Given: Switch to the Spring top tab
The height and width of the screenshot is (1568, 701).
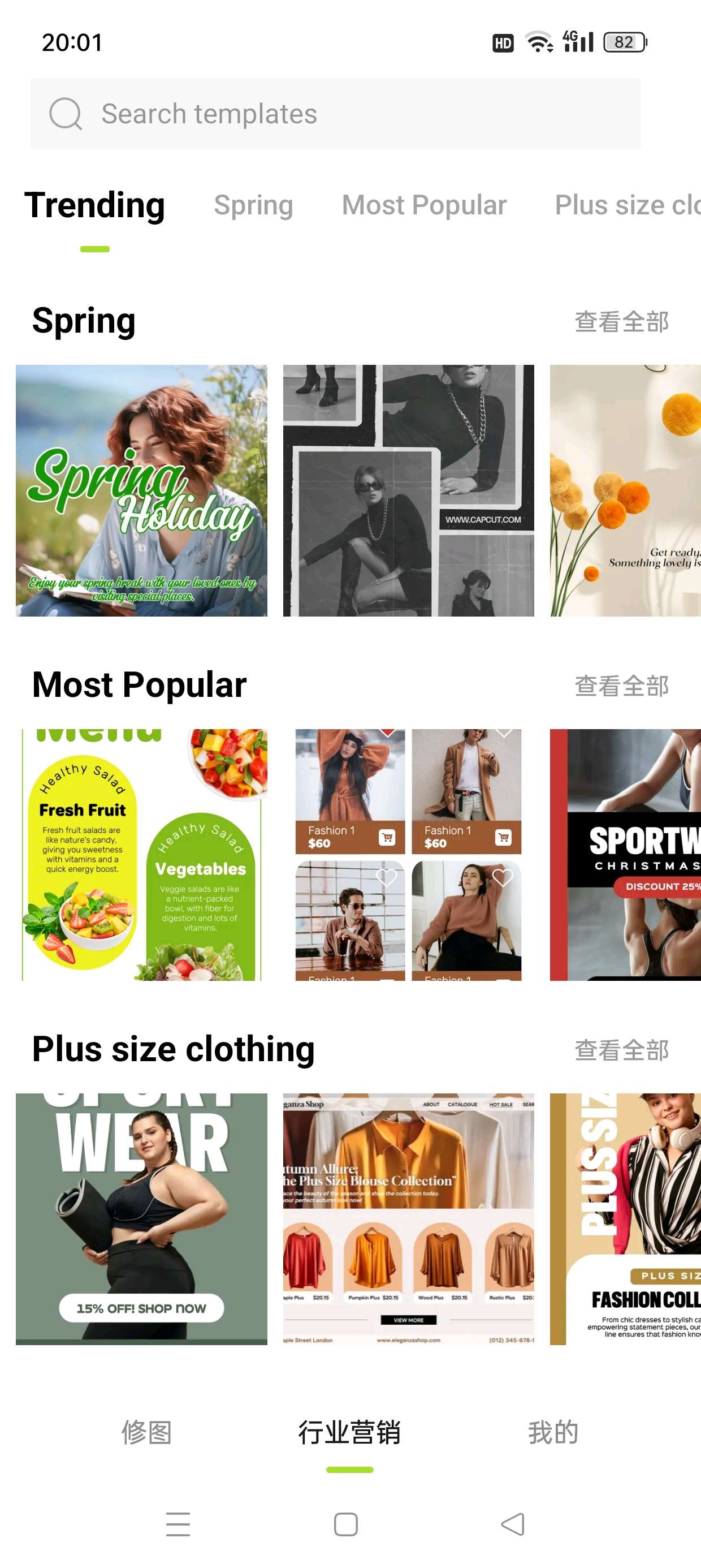Looking at the screenshot, I should tap(253, 205).
